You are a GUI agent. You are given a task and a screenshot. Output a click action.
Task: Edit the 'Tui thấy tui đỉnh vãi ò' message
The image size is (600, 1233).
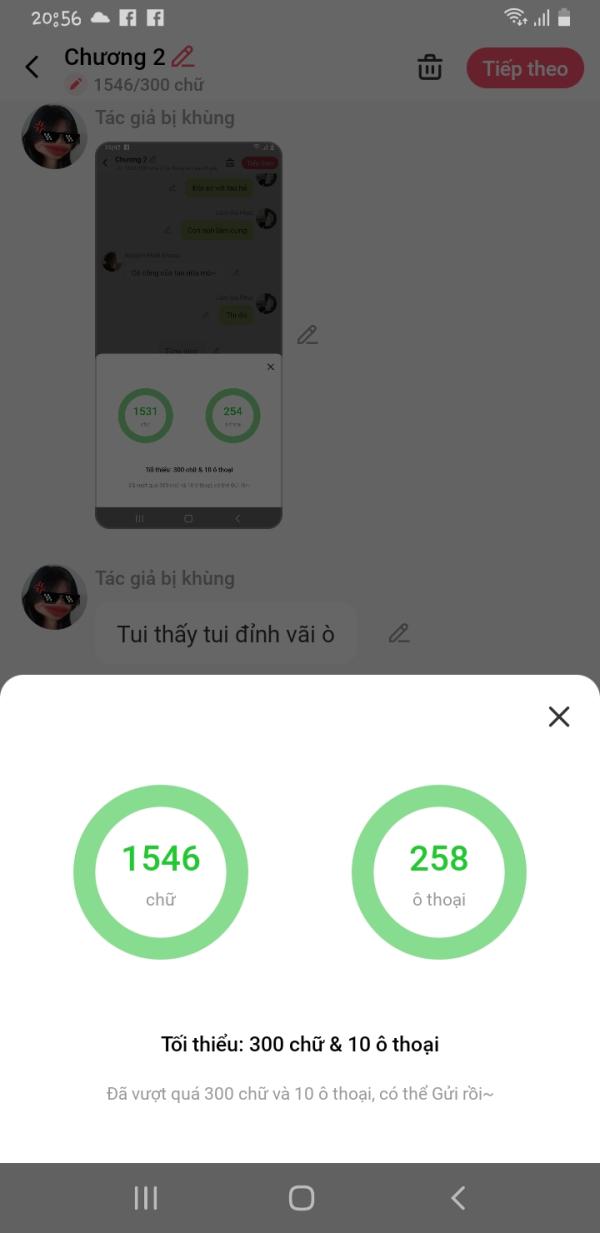point(399,633)
